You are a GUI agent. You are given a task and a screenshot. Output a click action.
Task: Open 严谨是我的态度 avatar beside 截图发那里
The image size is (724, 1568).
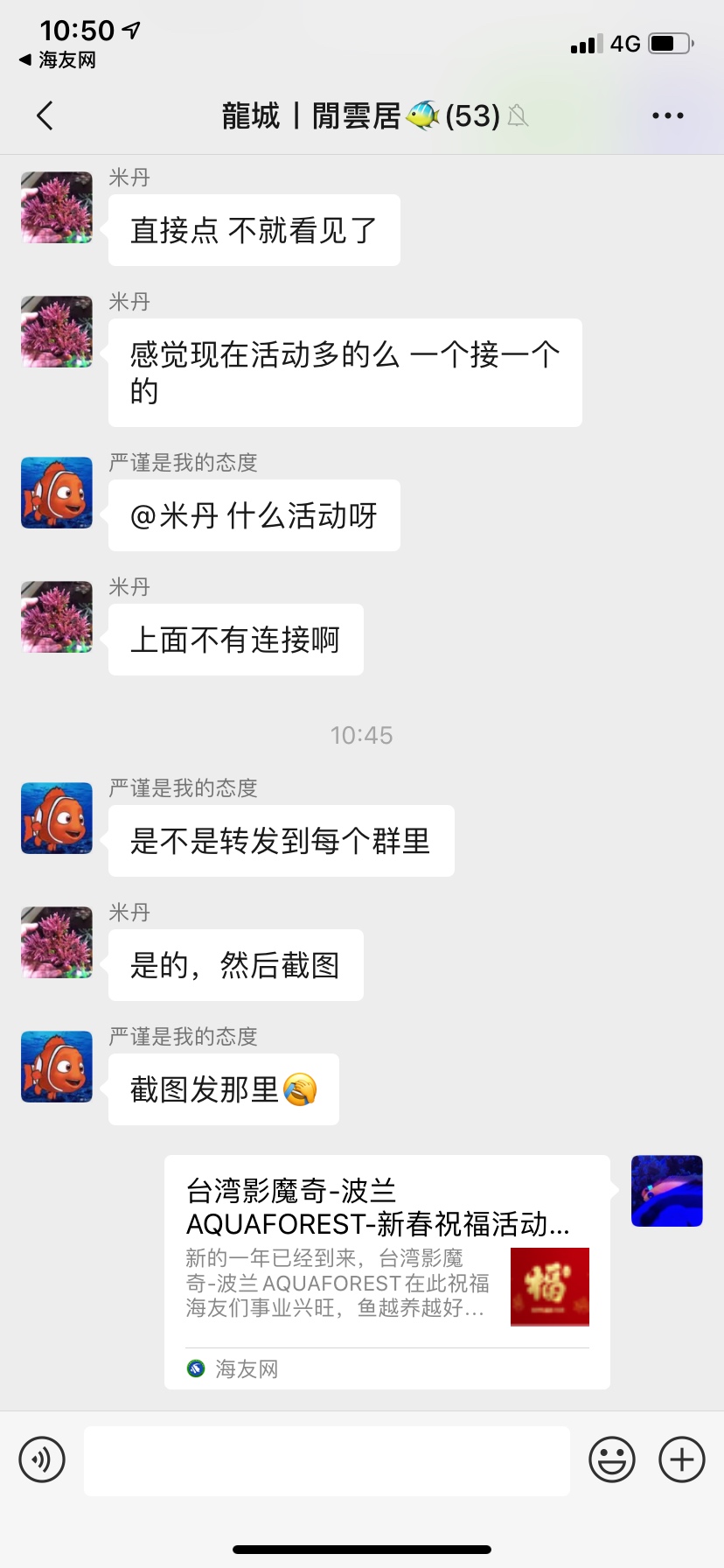pos(57,1067)
